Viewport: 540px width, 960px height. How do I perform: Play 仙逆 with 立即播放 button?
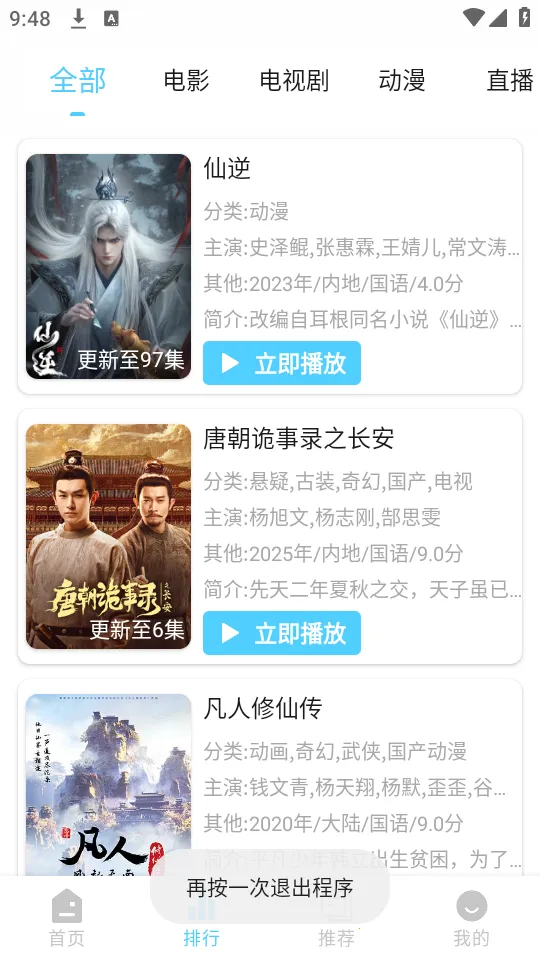pyautogui.click(x=282, y=363)
